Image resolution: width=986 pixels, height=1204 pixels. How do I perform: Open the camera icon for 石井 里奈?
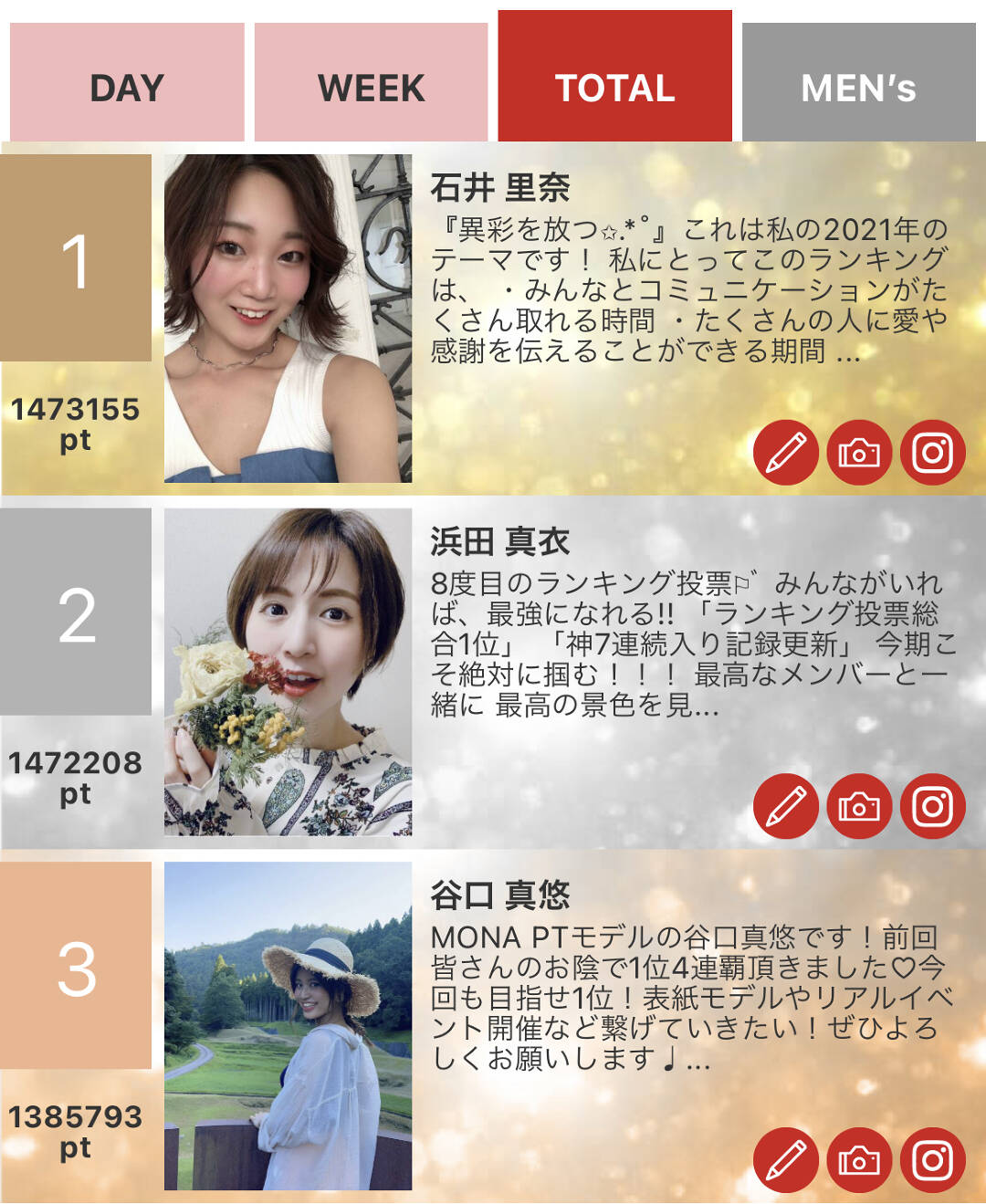click(859, 453)
